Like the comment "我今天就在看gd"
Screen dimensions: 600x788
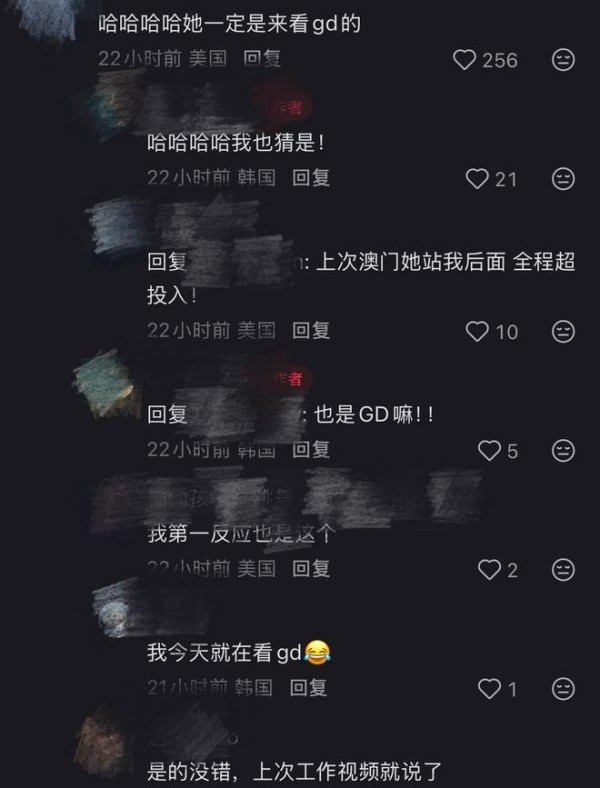point(488,689)
